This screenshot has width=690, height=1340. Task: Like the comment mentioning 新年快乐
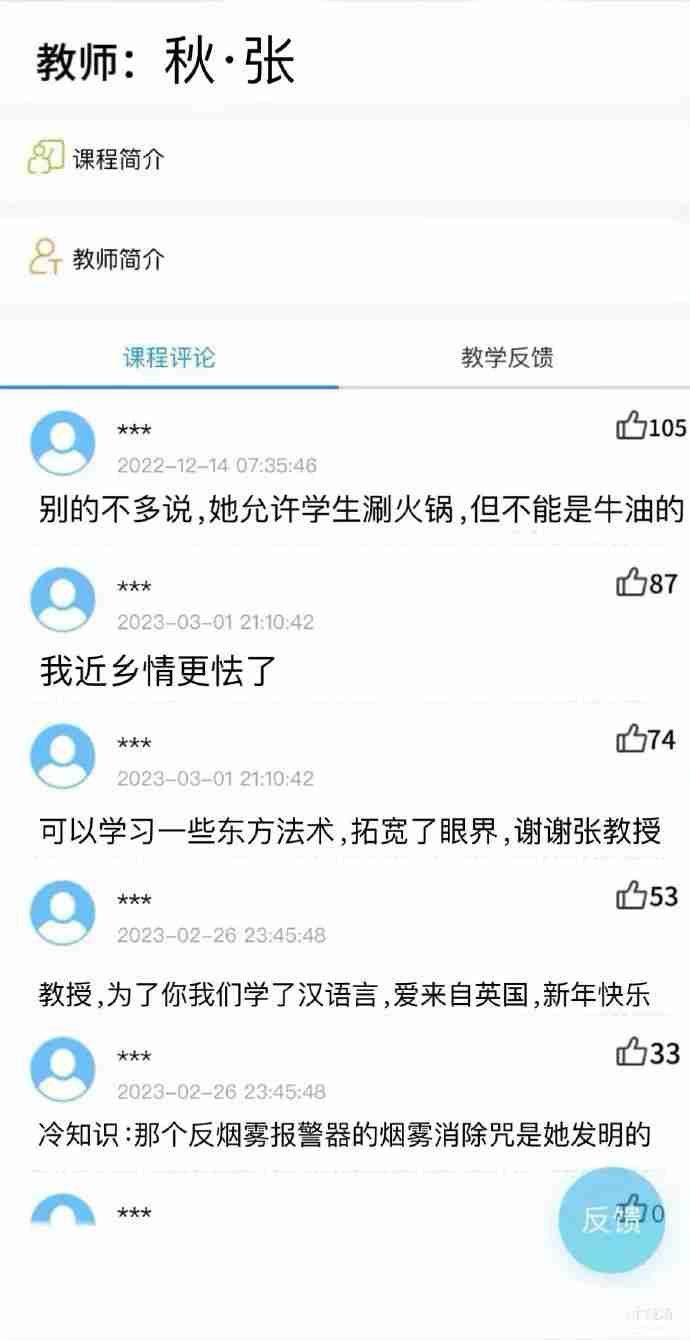(632, 896)
